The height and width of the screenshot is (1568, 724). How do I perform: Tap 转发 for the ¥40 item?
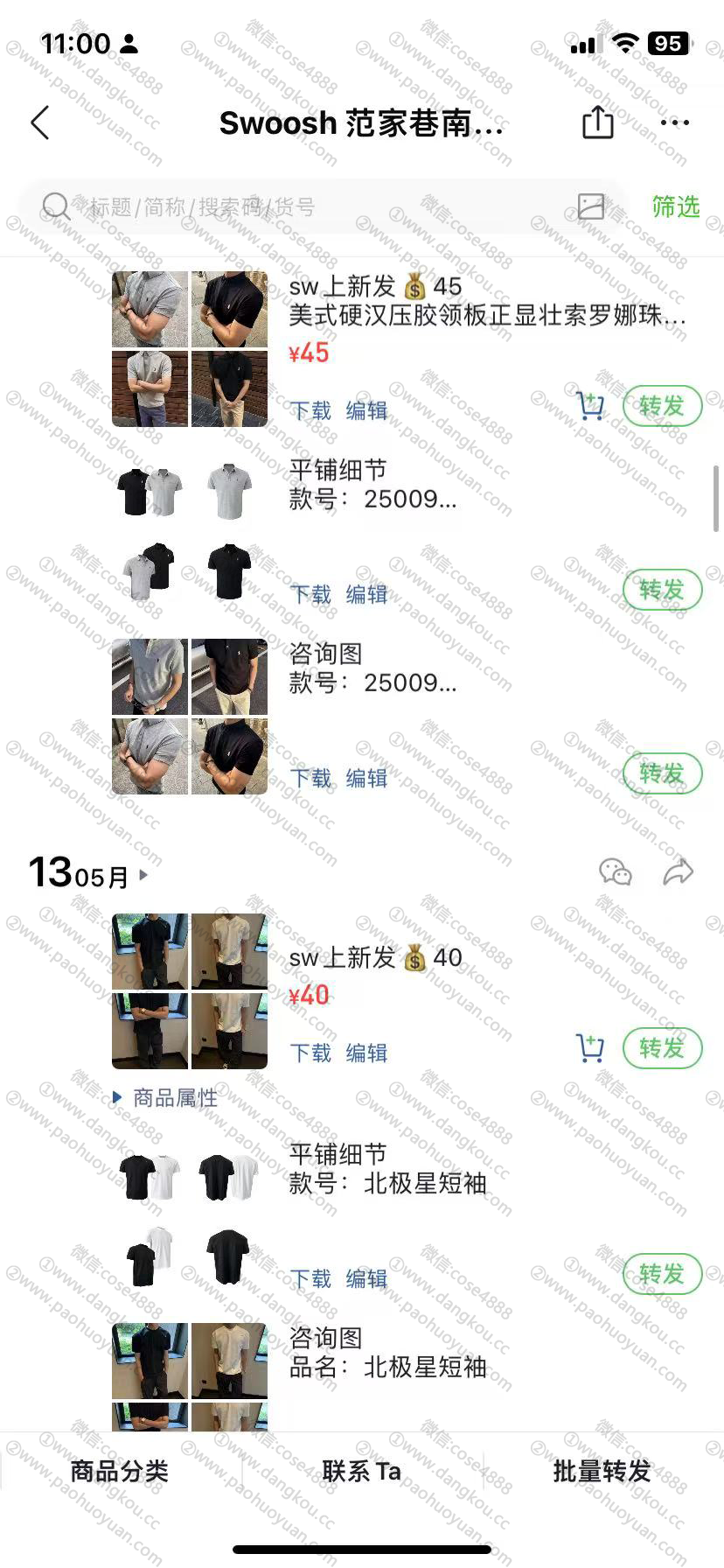pos(662,1048)
